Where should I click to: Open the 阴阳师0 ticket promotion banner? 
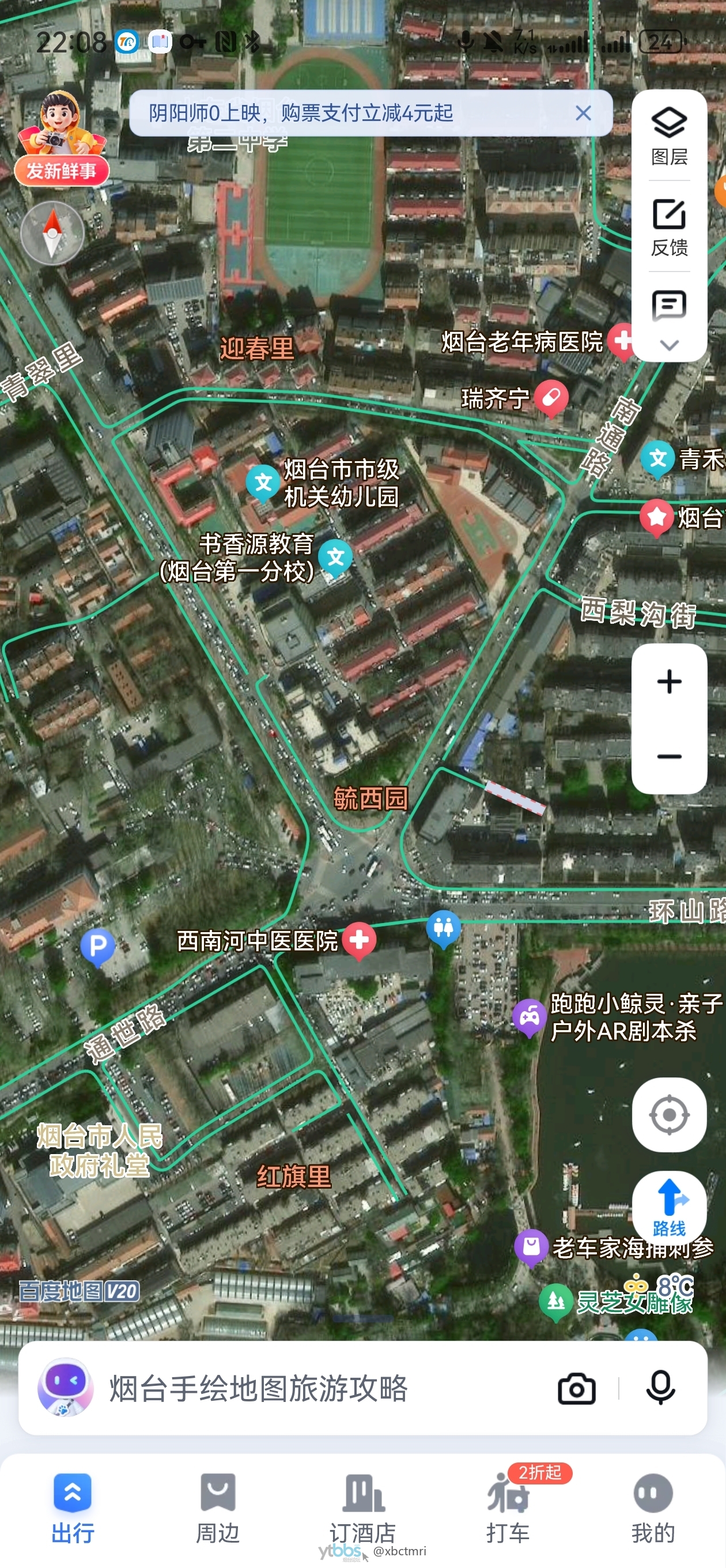point(341,113)
